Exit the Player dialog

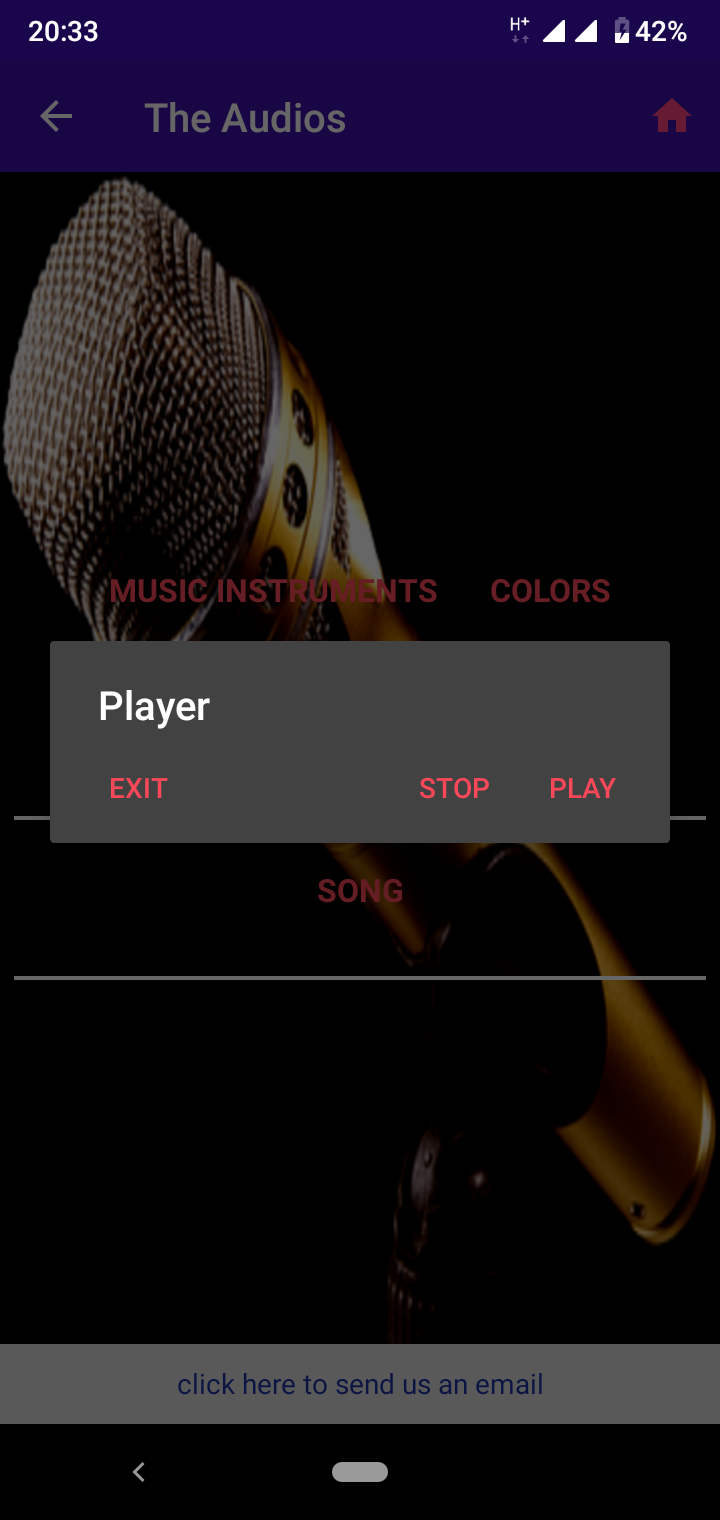(138, 788)
